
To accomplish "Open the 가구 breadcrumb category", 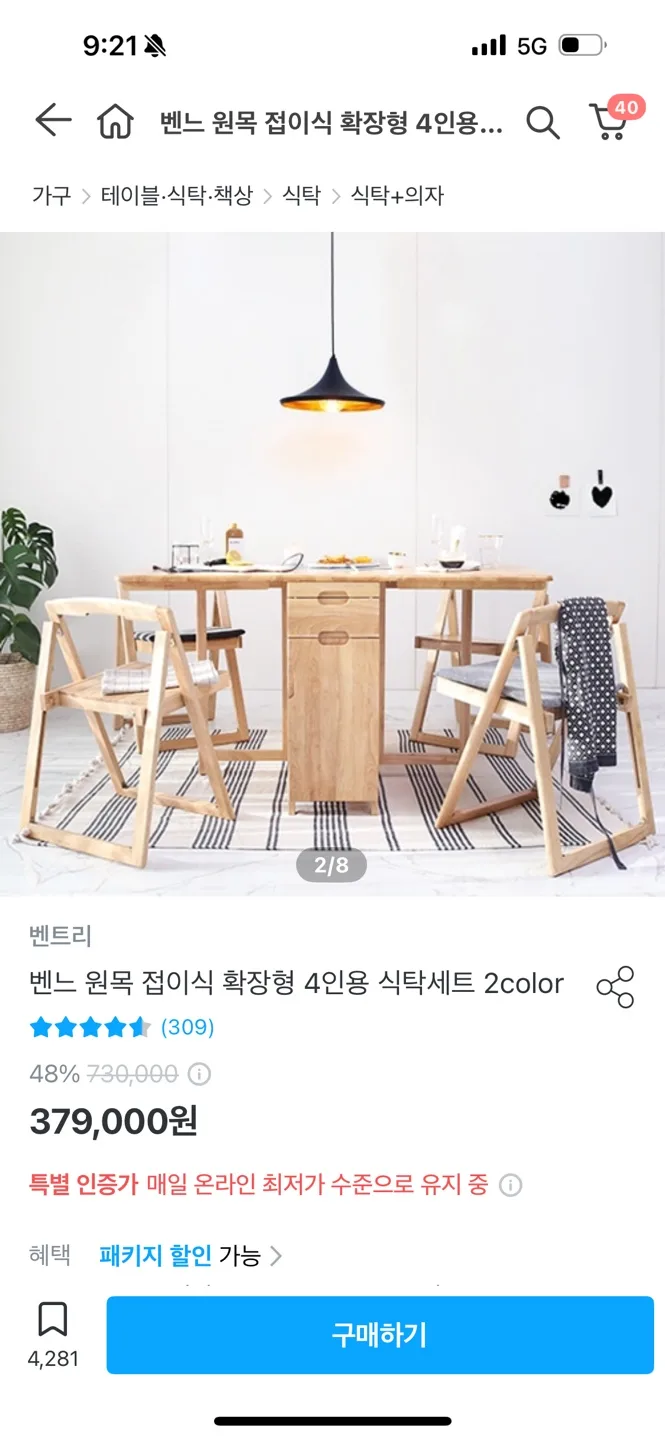I will pyautogui.click(x=51, y=195).
